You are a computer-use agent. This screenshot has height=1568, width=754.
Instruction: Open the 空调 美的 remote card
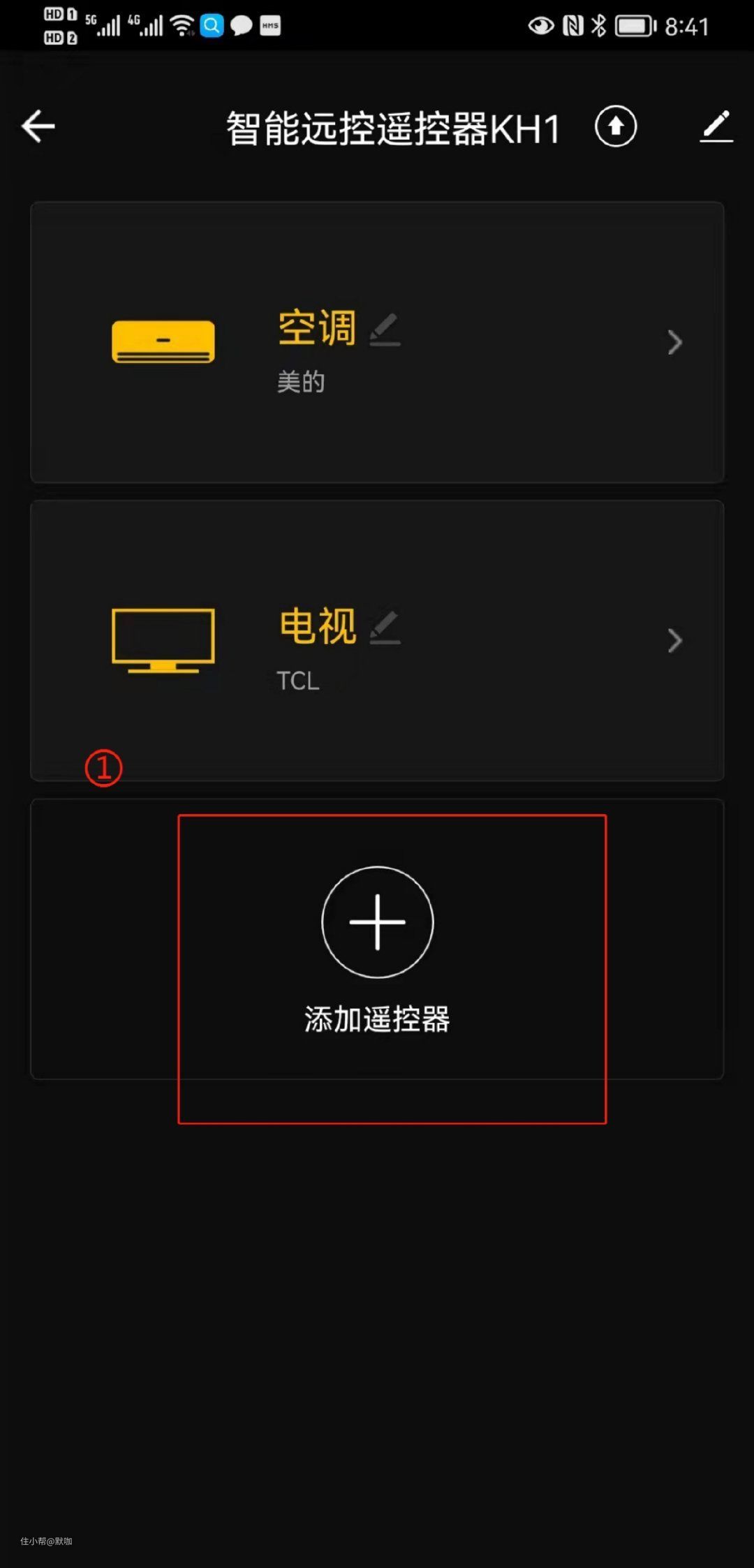(x=489, y=342)
